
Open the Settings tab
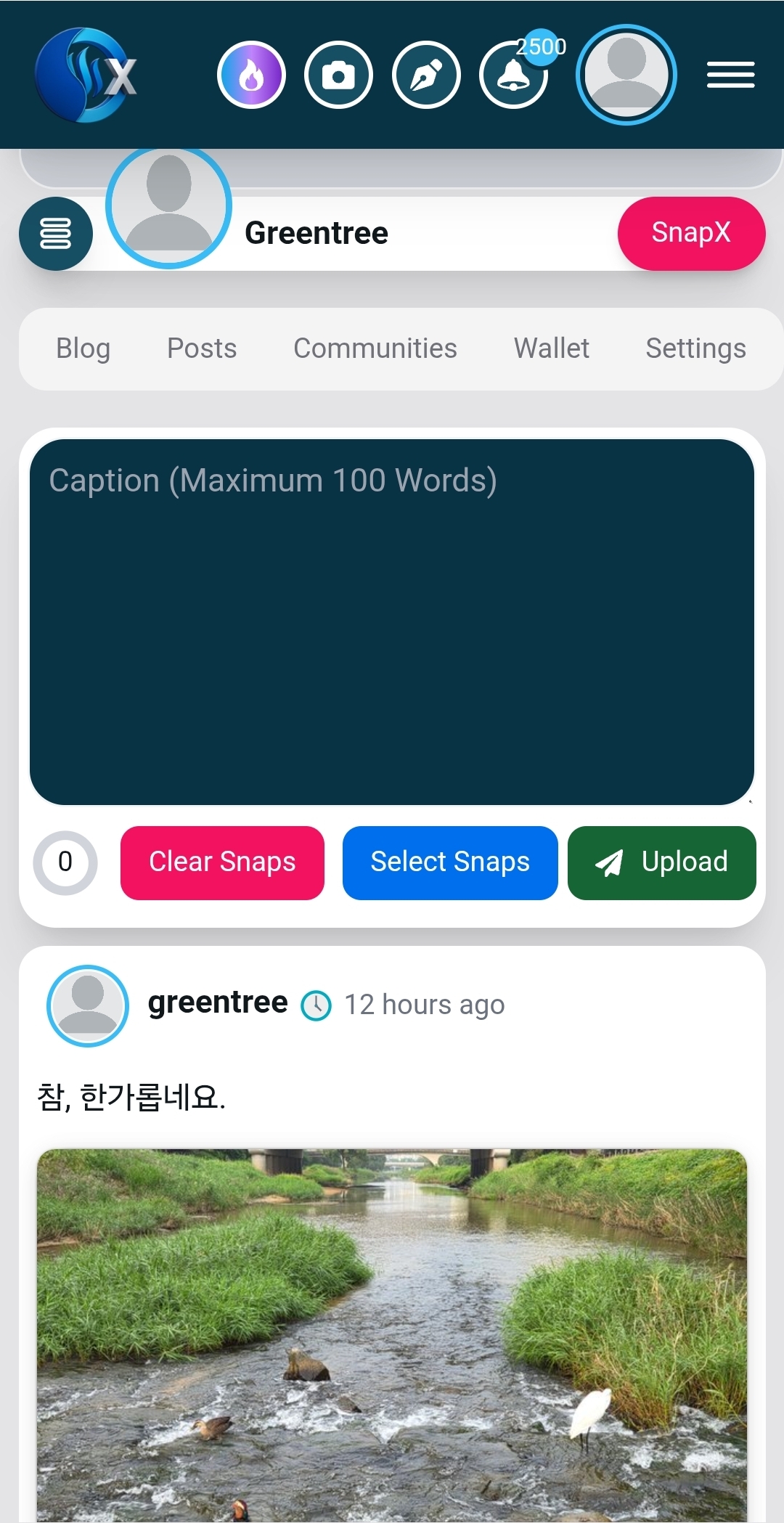tap(695, 348)
